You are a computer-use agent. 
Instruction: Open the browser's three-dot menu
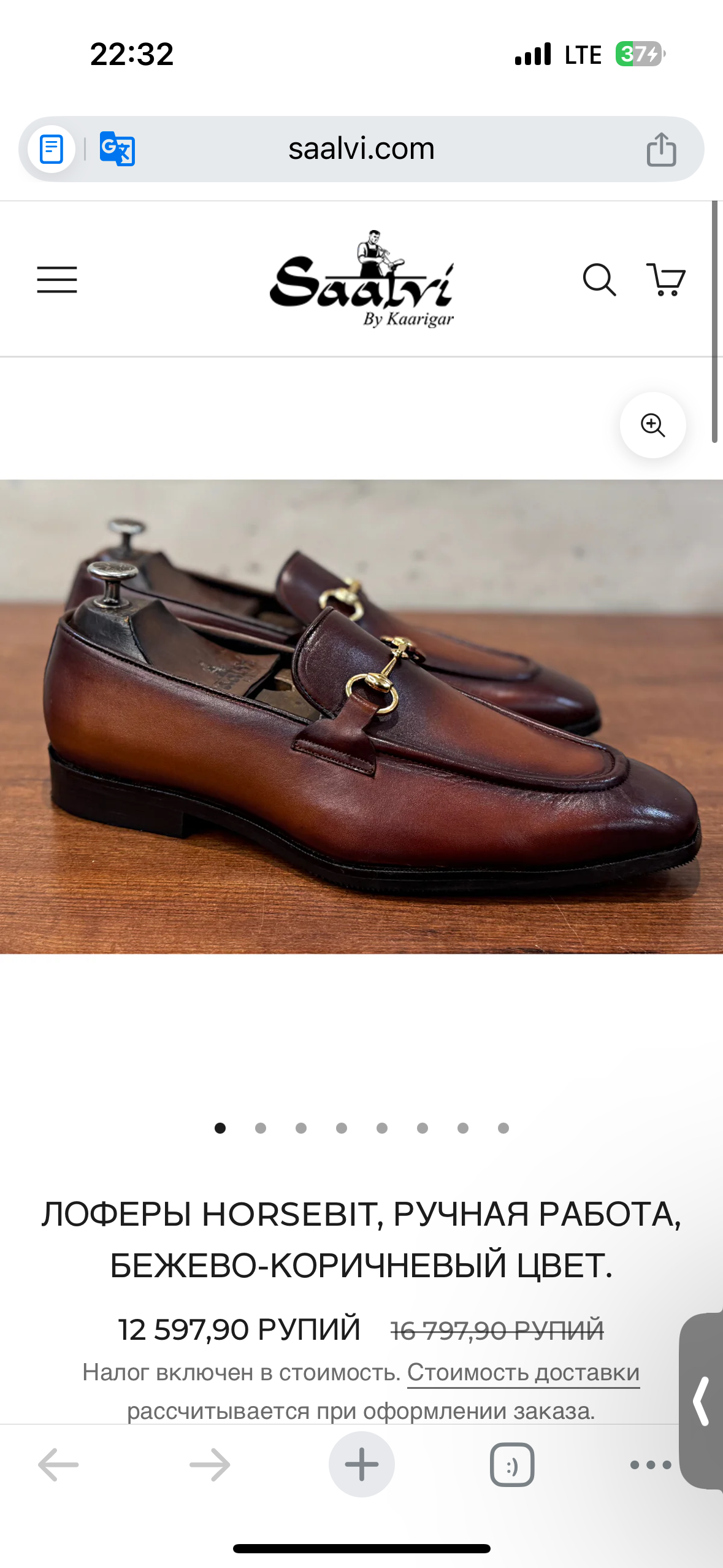(x=650, y=1464)
